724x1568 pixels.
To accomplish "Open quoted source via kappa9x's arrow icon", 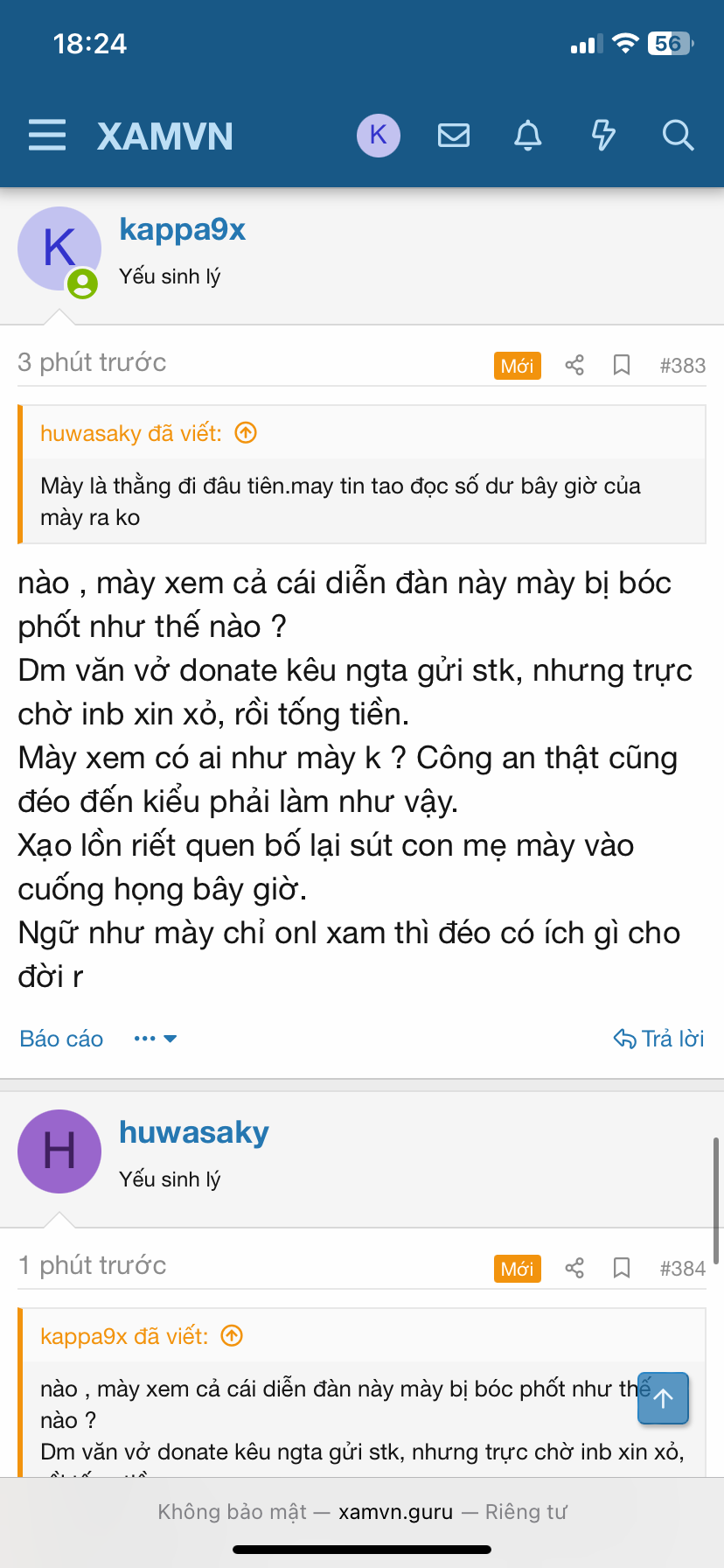I will click(232, 1335).
